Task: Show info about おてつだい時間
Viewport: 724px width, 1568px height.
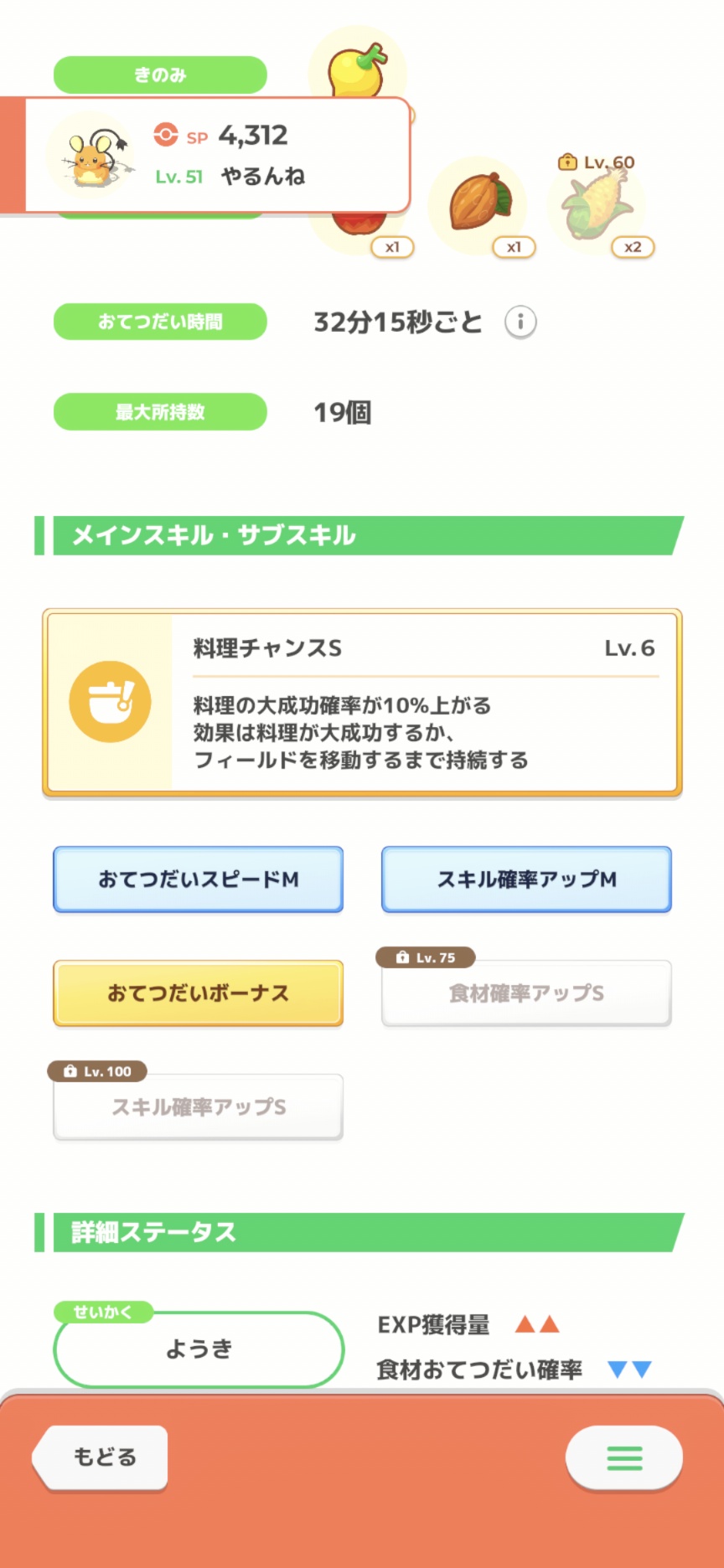Action: tap(520, 322)
